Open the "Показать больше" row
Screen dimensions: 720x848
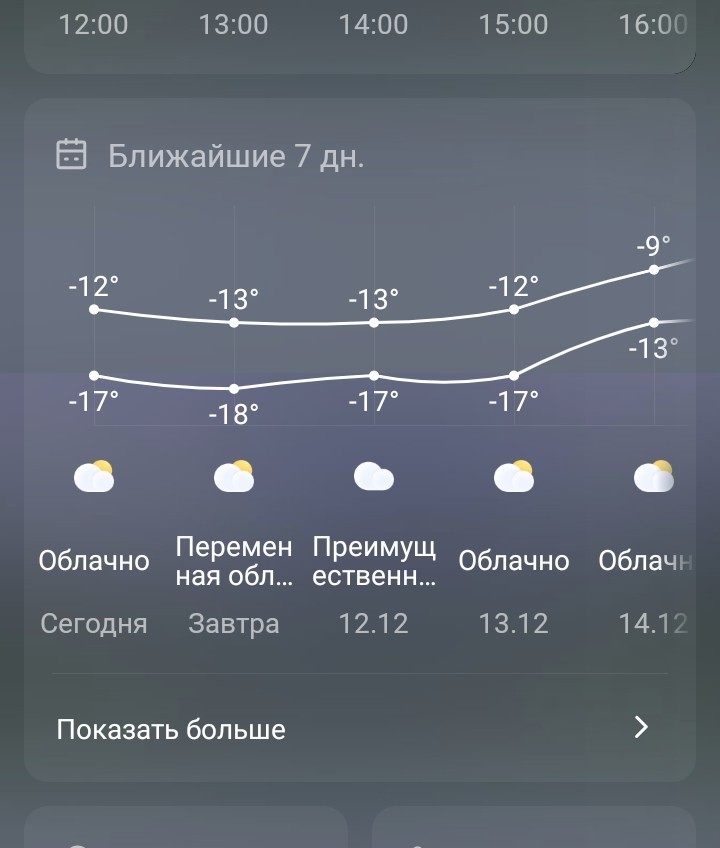point(360,728)
